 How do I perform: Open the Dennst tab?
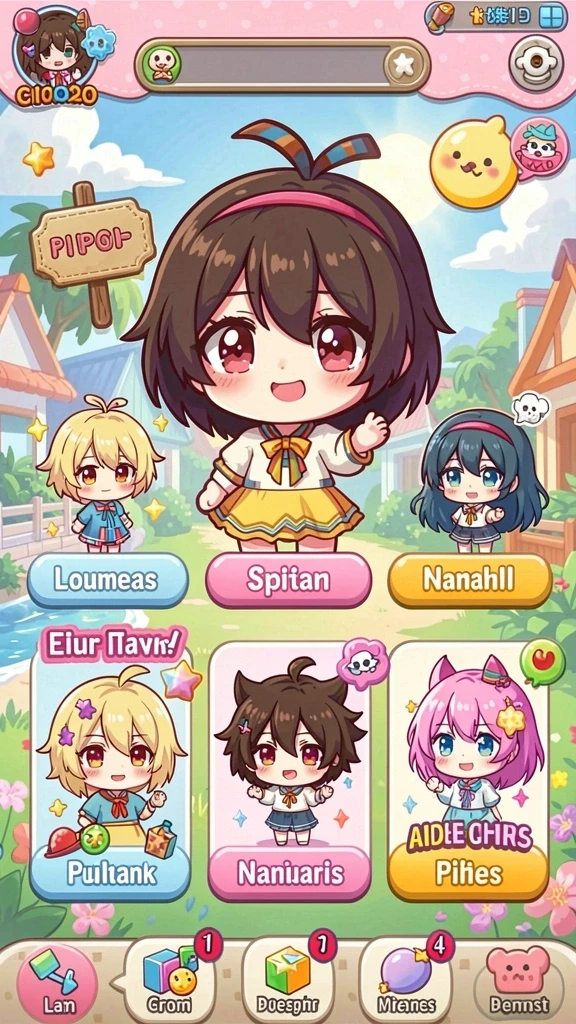tap(518, 981)
